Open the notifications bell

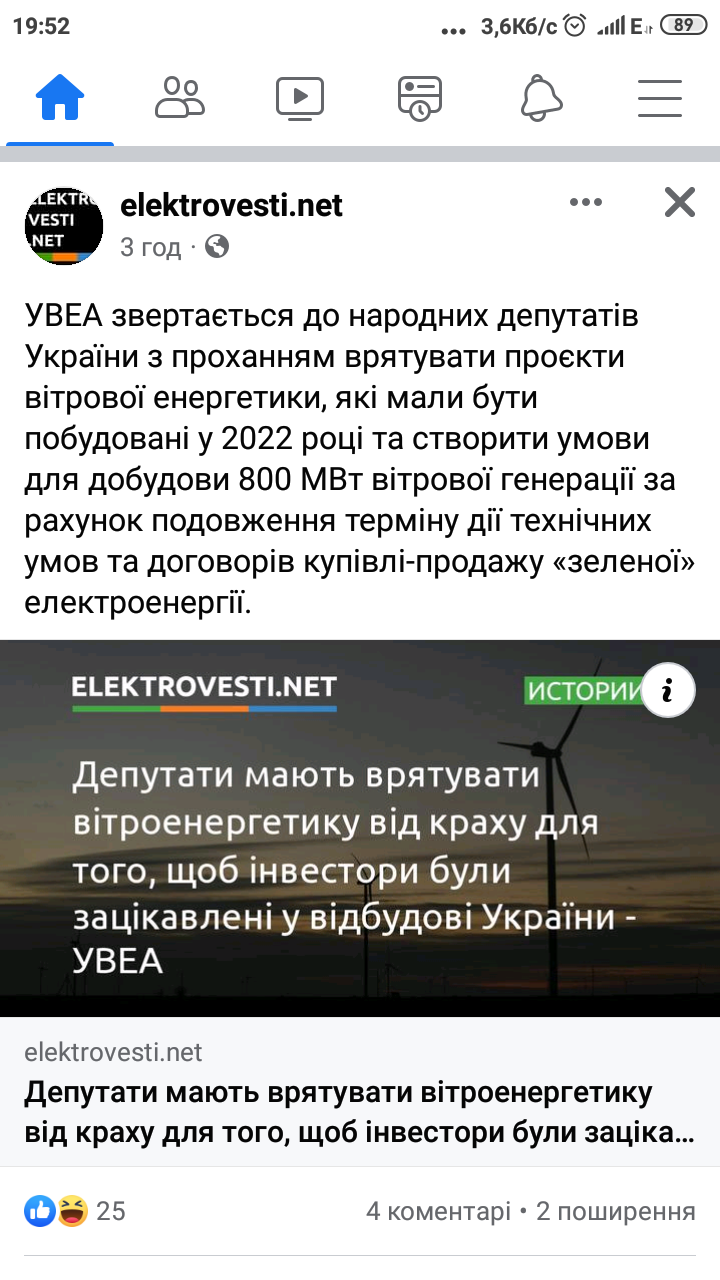click(541, 98)
